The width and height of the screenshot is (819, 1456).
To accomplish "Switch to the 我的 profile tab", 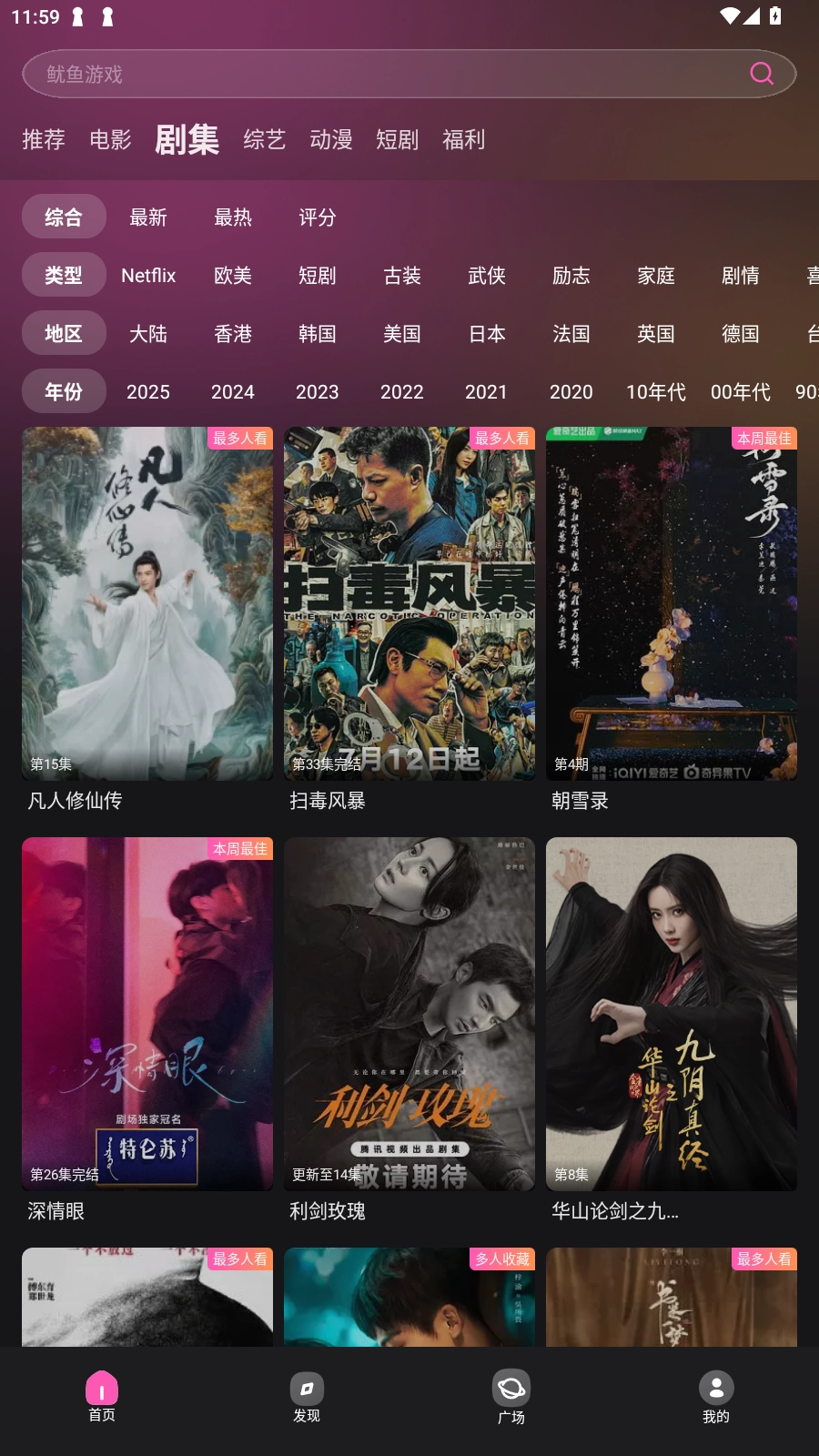I will 716,1397.
